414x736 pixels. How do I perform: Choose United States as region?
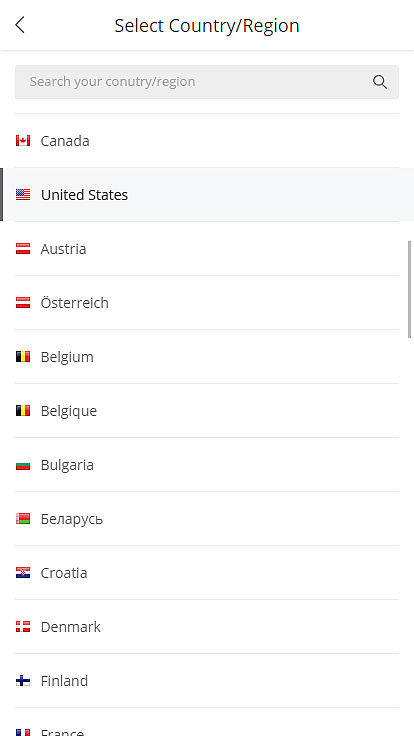pyautogui.click(x=207, y=194)
